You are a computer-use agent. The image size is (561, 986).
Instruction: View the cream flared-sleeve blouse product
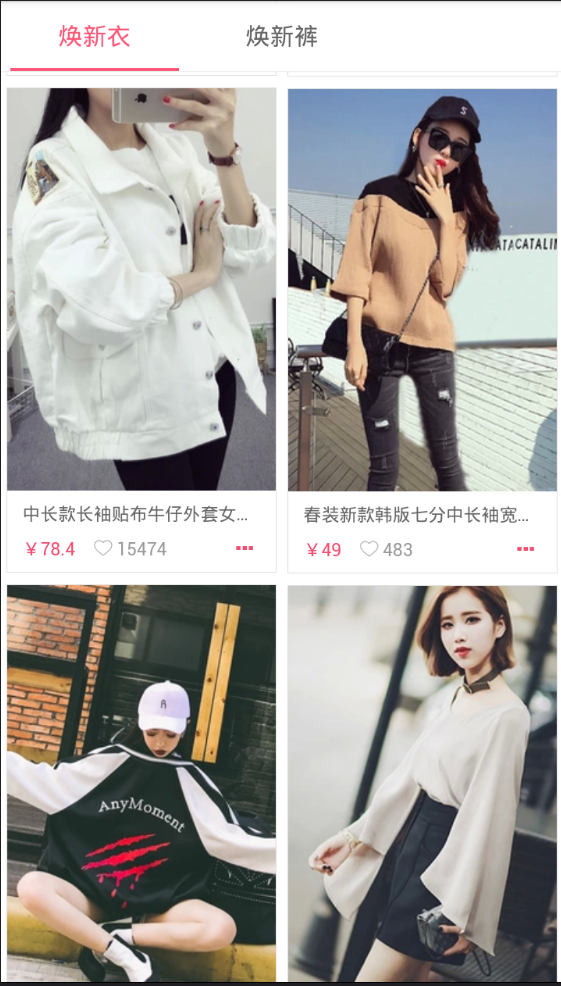422,783
